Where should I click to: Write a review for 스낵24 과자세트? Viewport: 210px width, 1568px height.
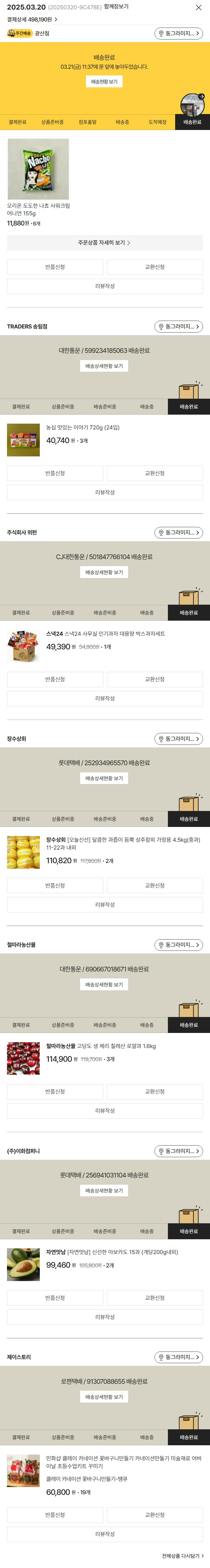click(105, 699)
